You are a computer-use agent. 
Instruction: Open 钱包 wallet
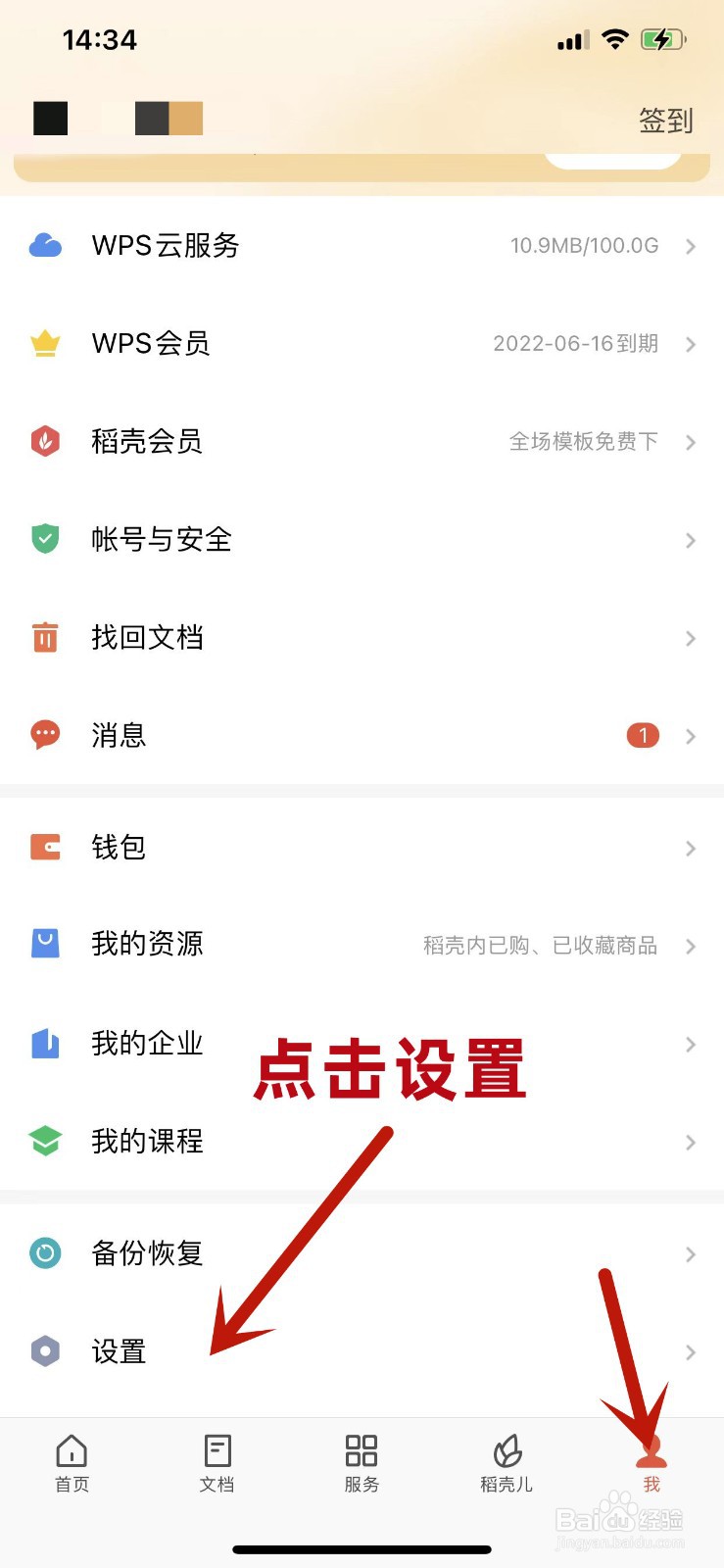pos(362,847)
